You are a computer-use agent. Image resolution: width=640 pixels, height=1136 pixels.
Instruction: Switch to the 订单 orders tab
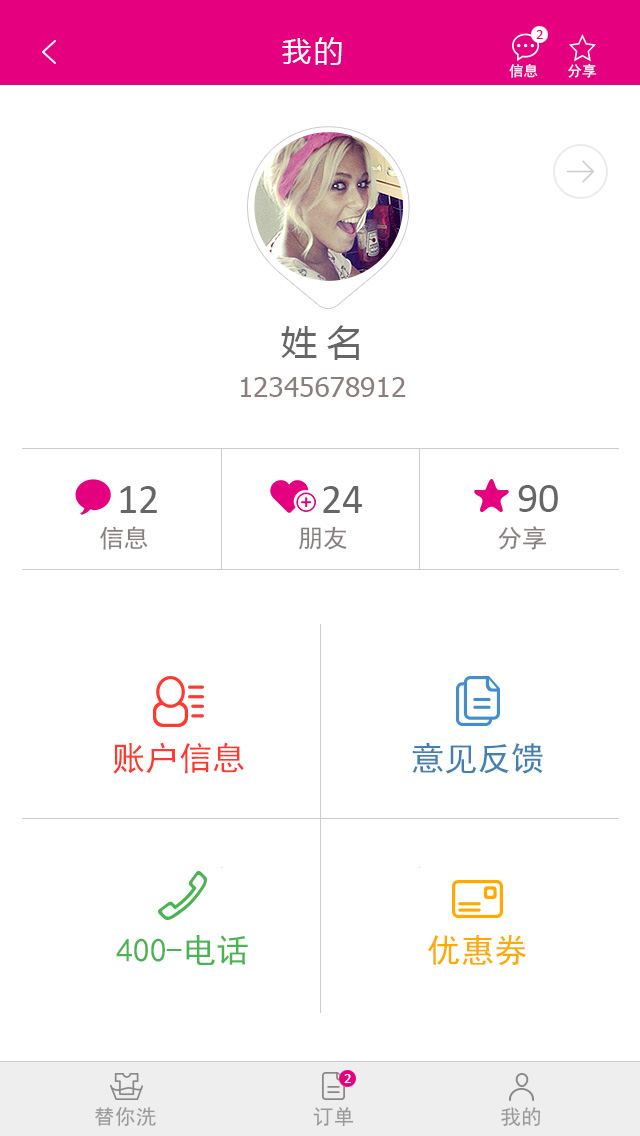334,1099
